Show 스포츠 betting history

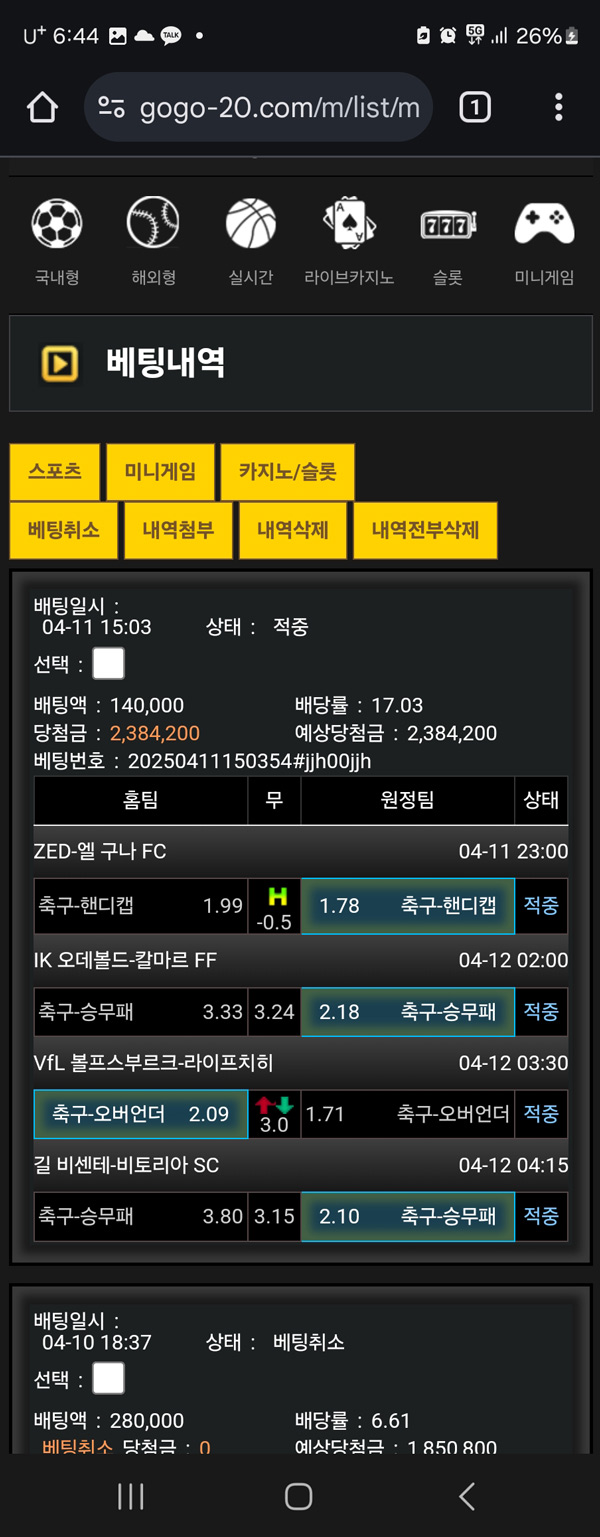[55, 472]
